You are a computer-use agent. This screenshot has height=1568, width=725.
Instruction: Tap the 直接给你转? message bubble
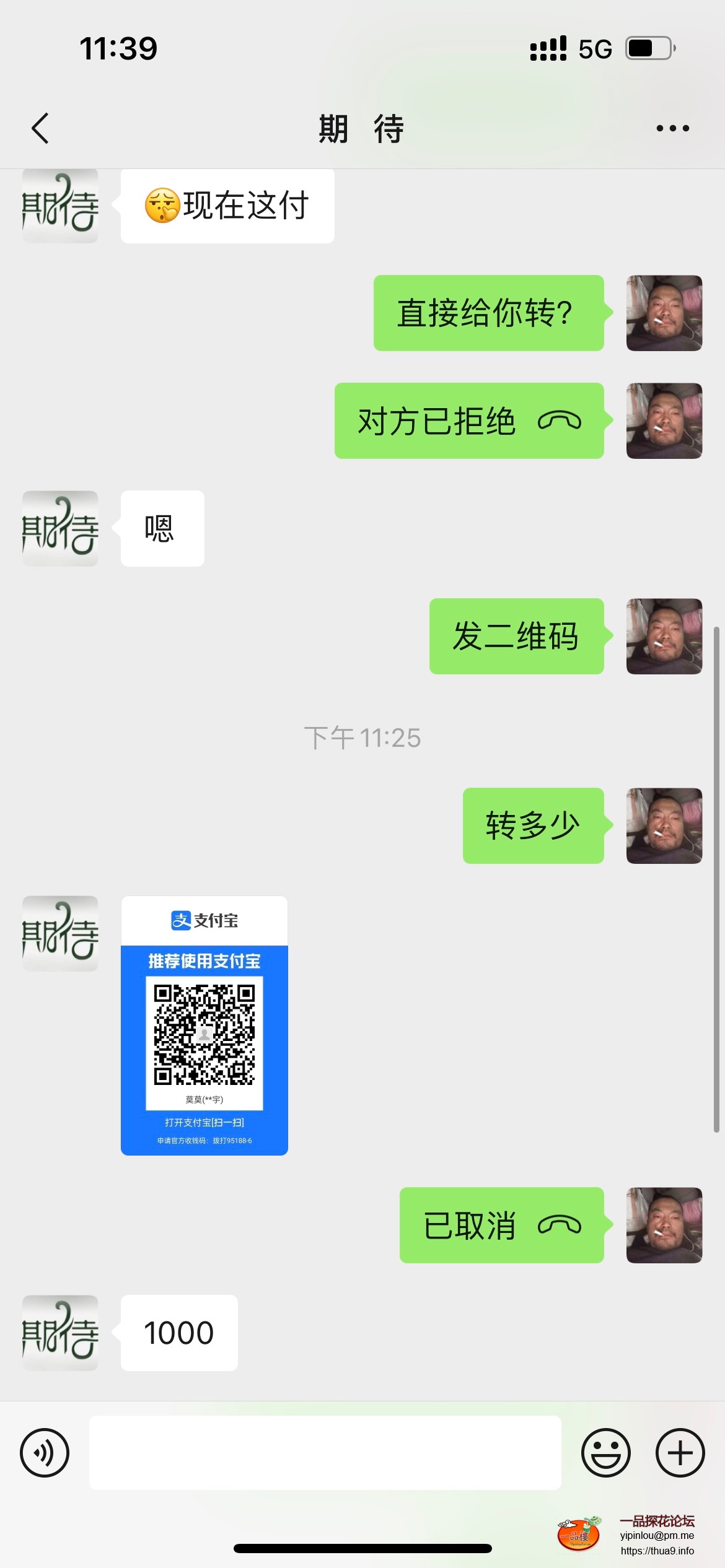[x=488, y=313]
